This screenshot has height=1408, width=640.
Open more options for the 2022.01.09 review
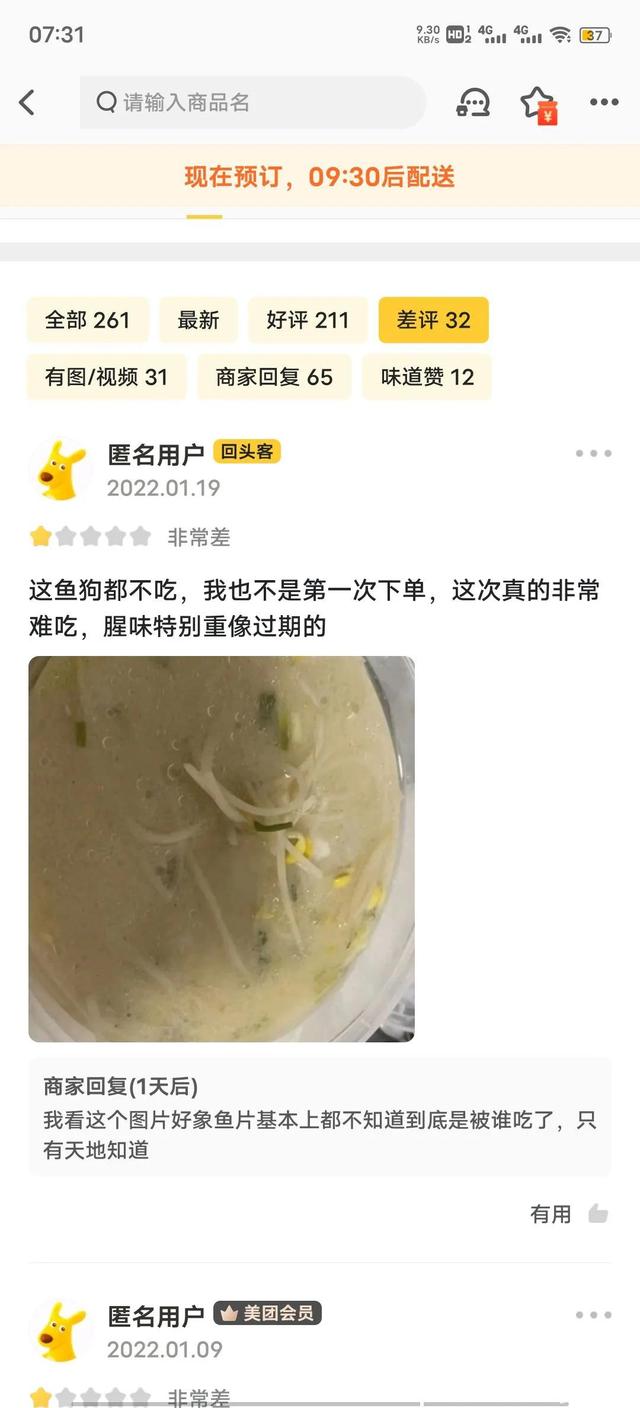(x=593, y=1315)
